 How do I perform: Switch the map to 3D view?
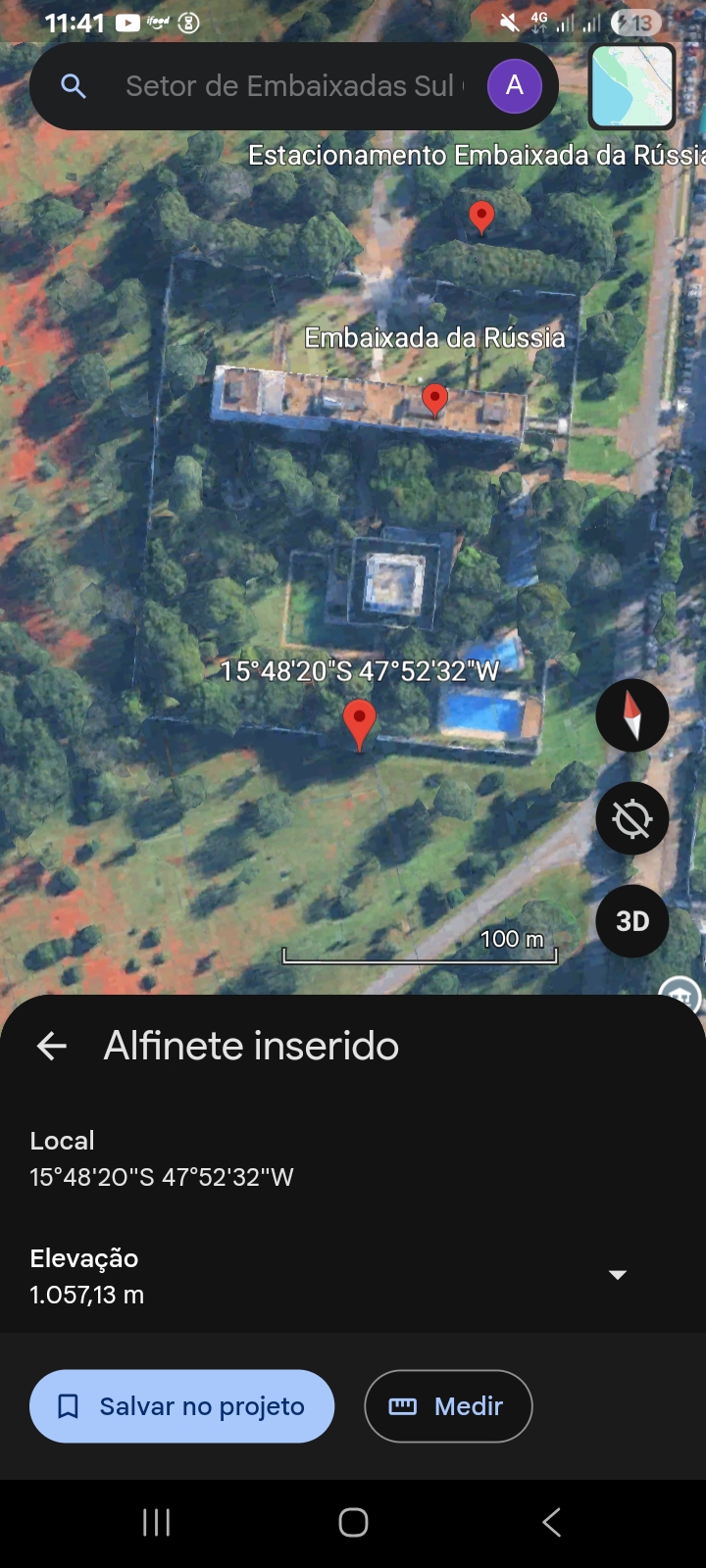pyautogui.click(x=632, y=921)
